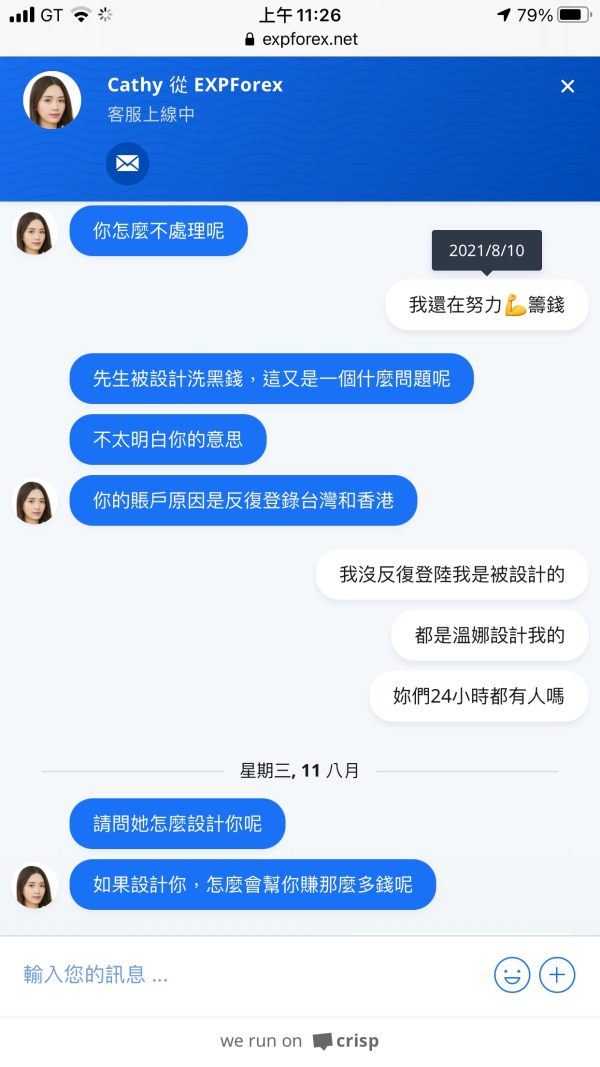
Task: Open the emoji picker
Action: pyautogui.click(x=512, y=975)
